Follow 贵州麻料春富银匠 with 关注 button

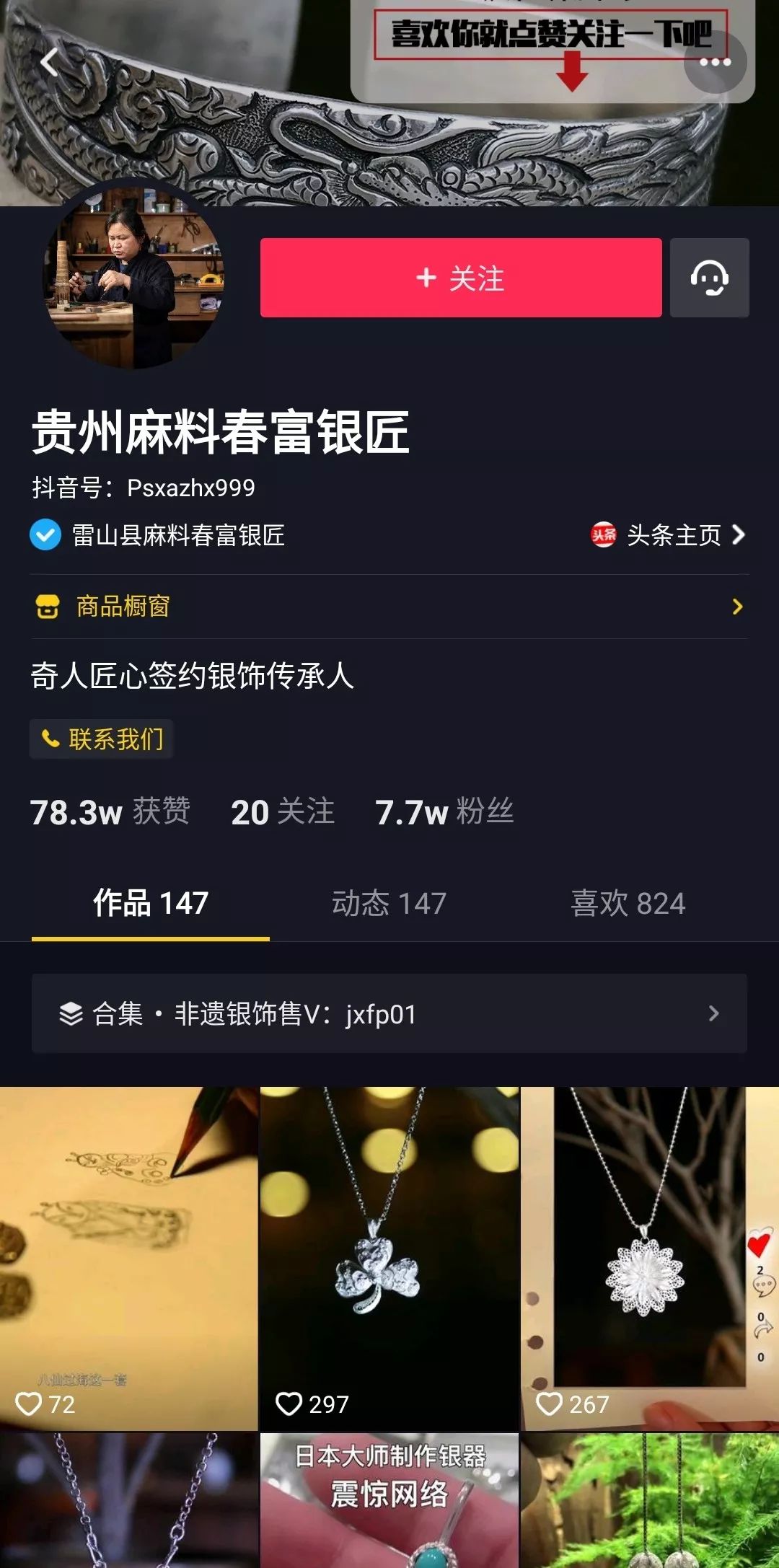click(461, 278)
